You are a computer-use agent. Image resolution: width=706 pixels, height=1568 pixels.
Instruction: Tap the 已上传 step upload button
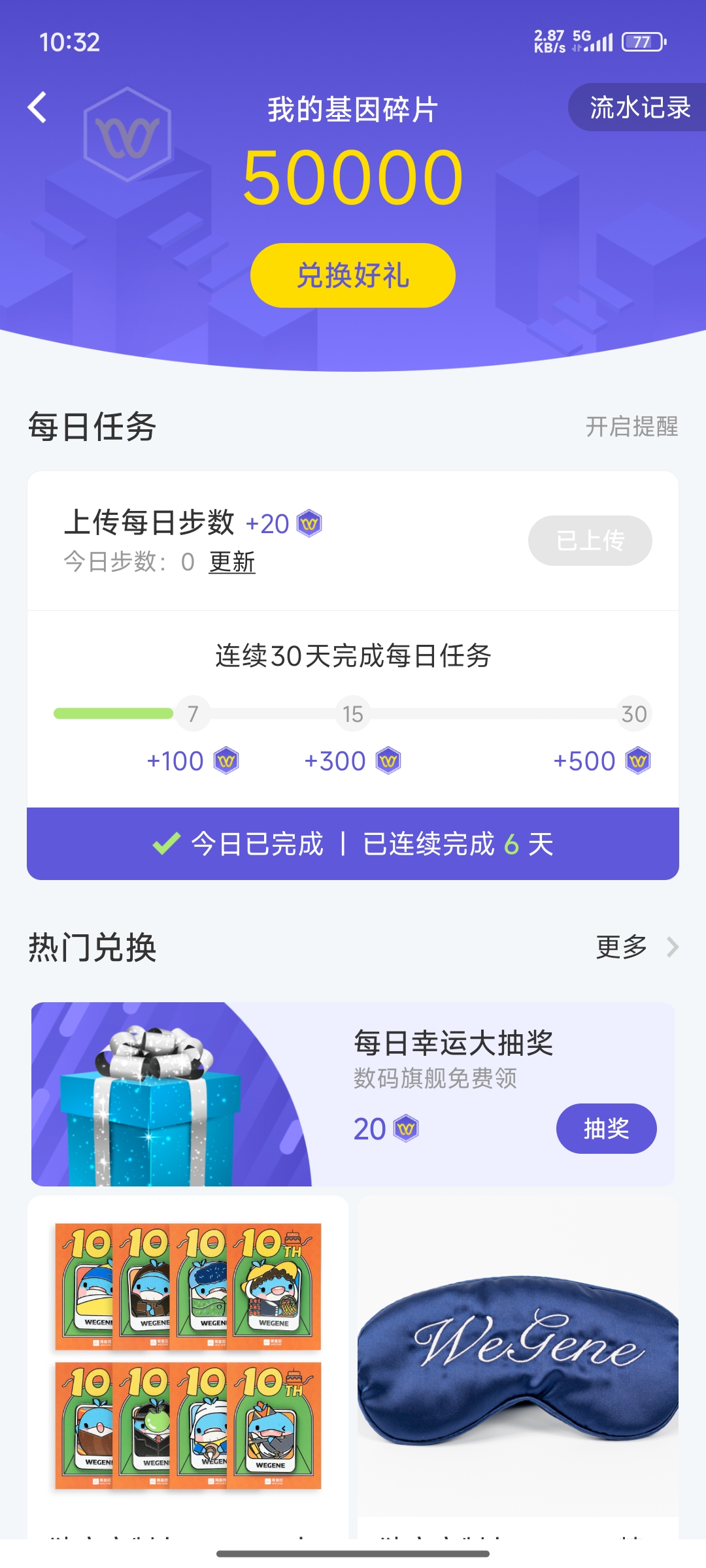tap(590, 540)
